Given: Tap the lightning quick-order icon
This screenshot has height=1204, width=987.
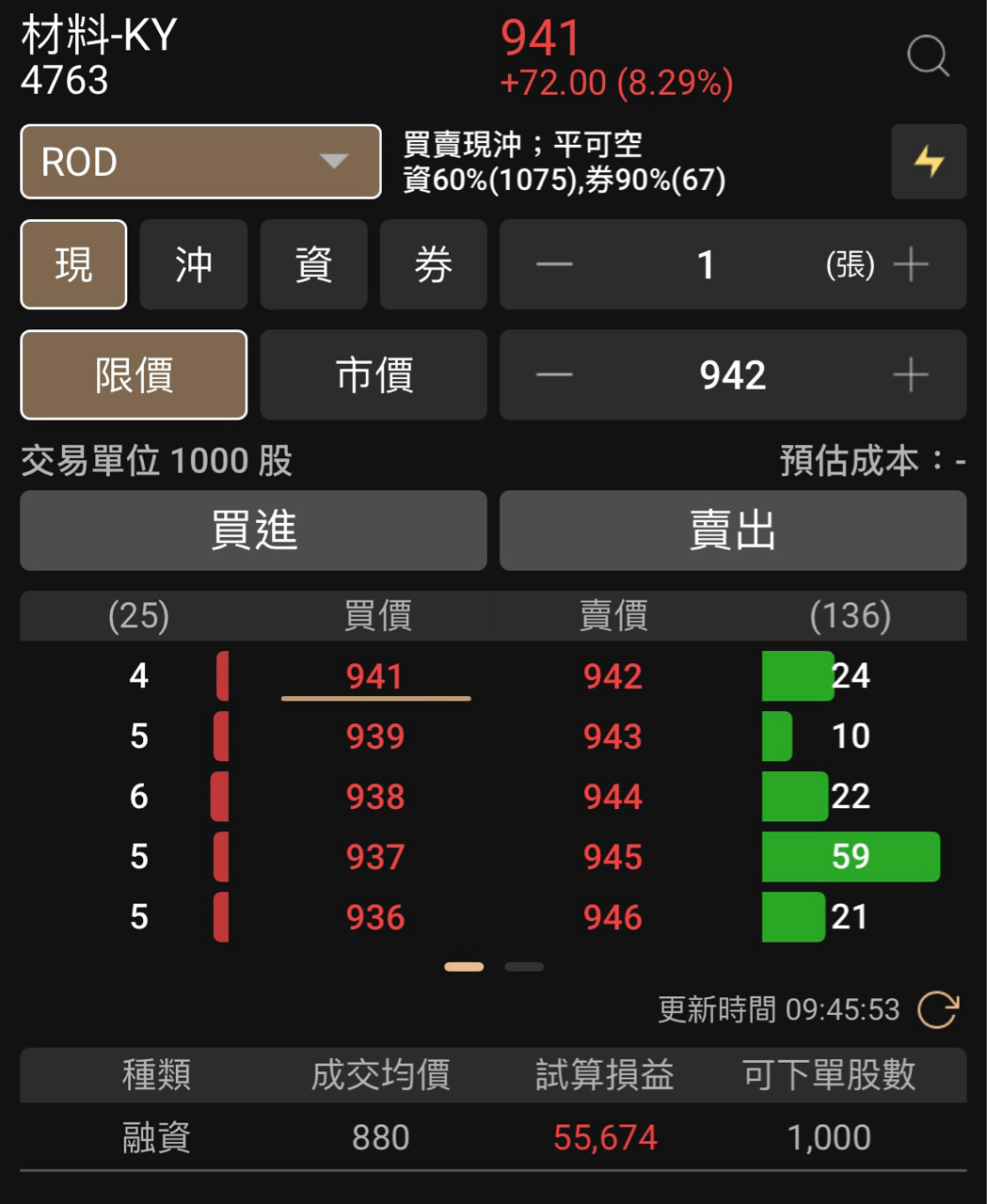Looking at the screenshot, I should coord(928,162).
